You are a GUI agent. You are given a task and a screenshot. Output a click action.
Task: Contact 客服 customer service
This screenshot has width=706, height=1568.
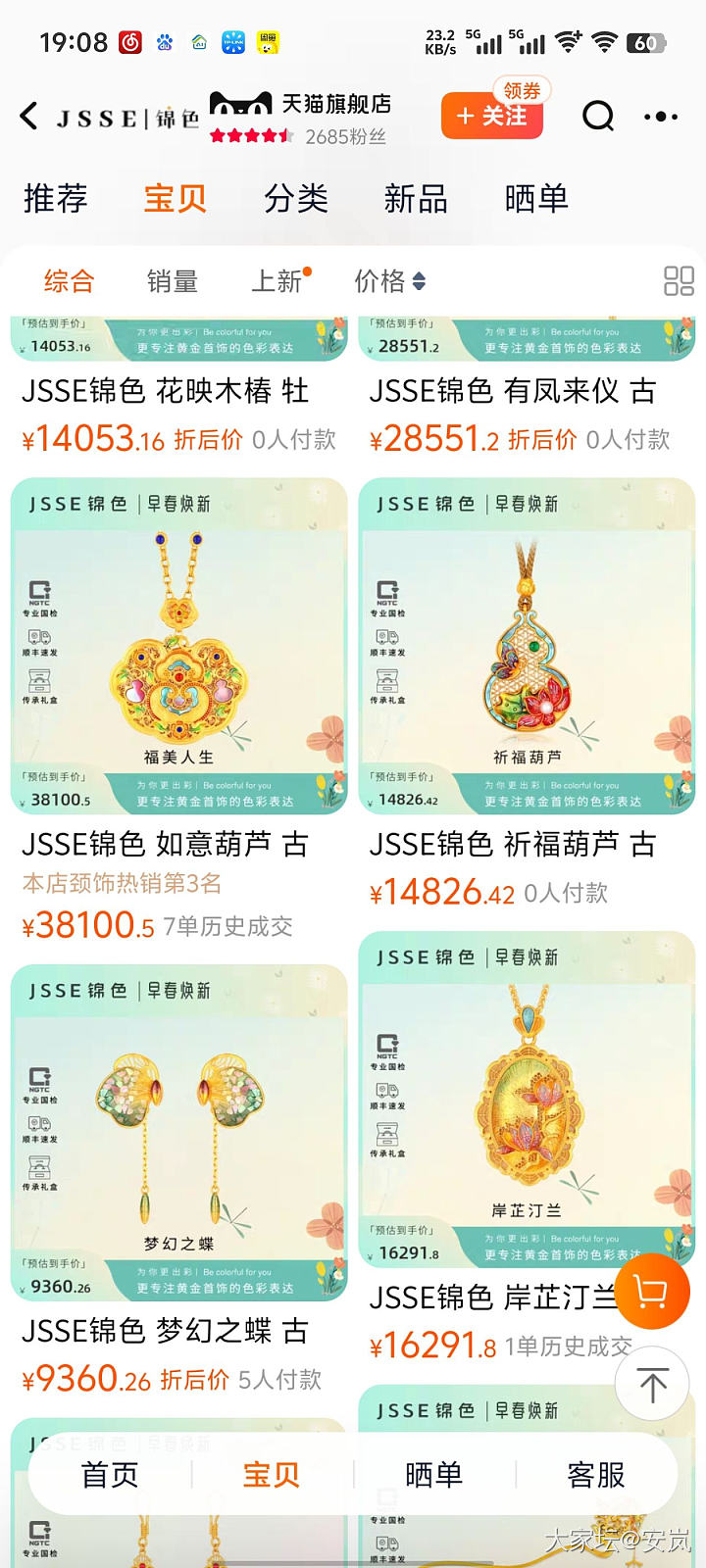click(x=595, y=1475)
